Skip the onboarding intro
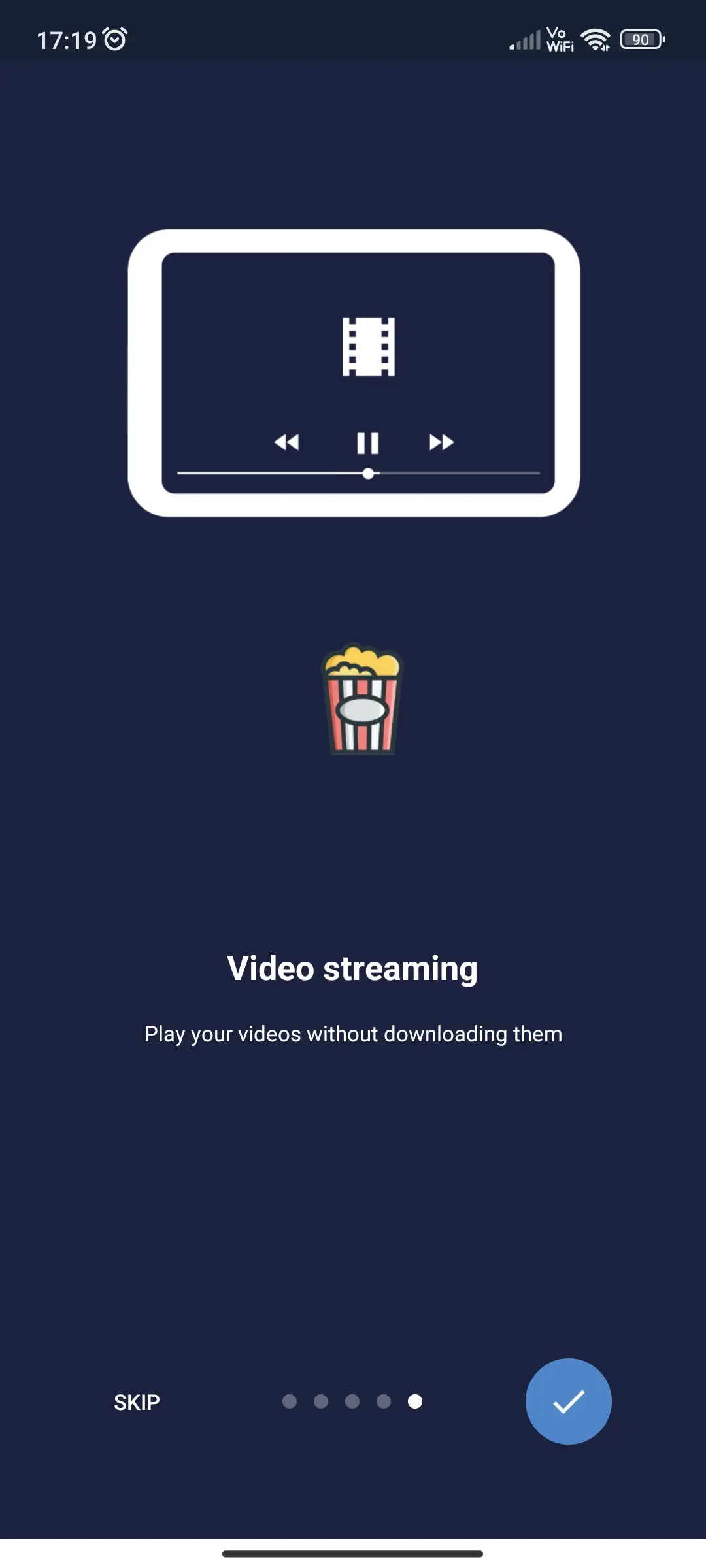The height and width of the screenshot is (1568, 706). 137,1402
